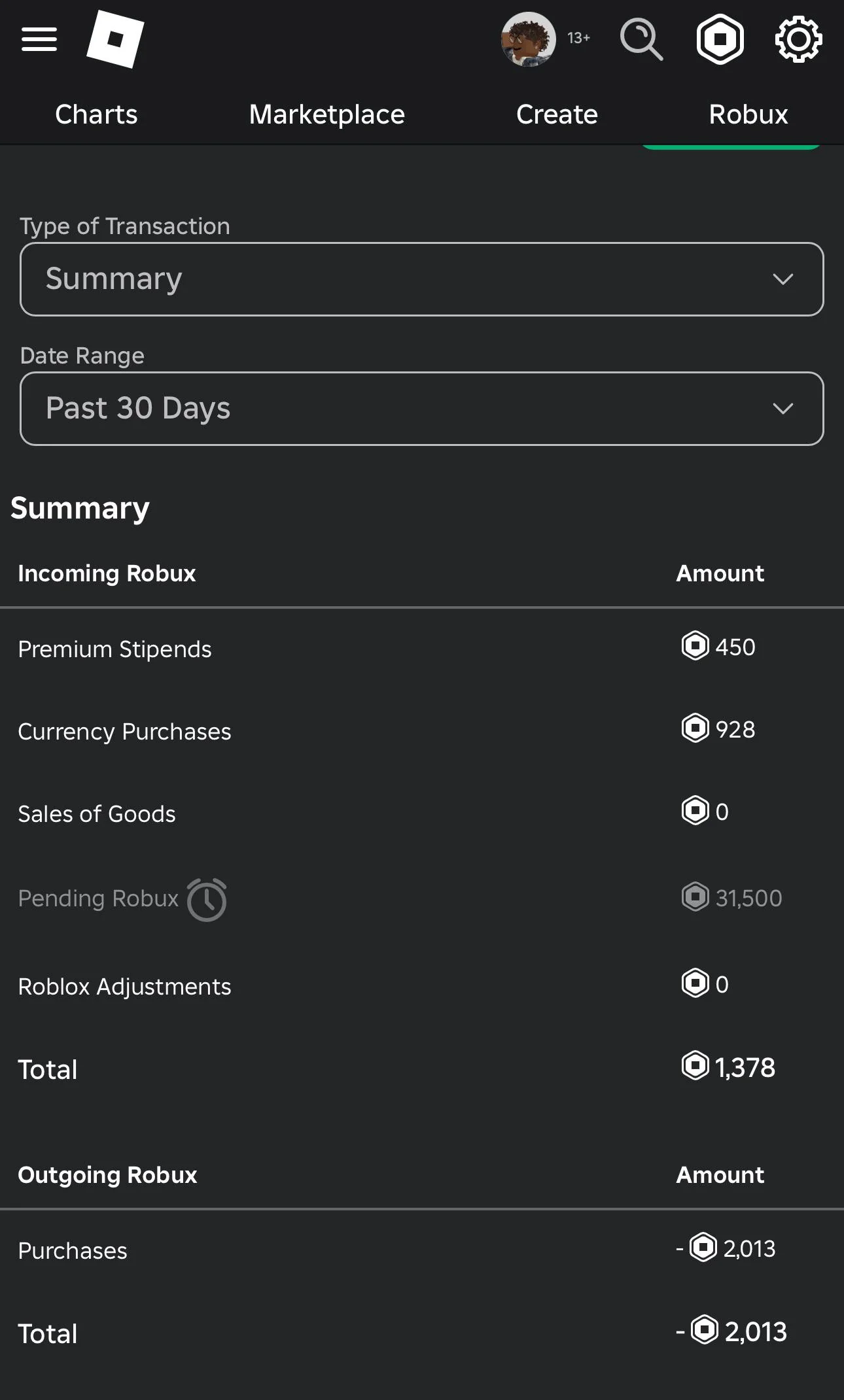The width and height of the screenshot is (844, 1400).
Task: Switch to the Charts tab
Action: click(x=96, y=114)
